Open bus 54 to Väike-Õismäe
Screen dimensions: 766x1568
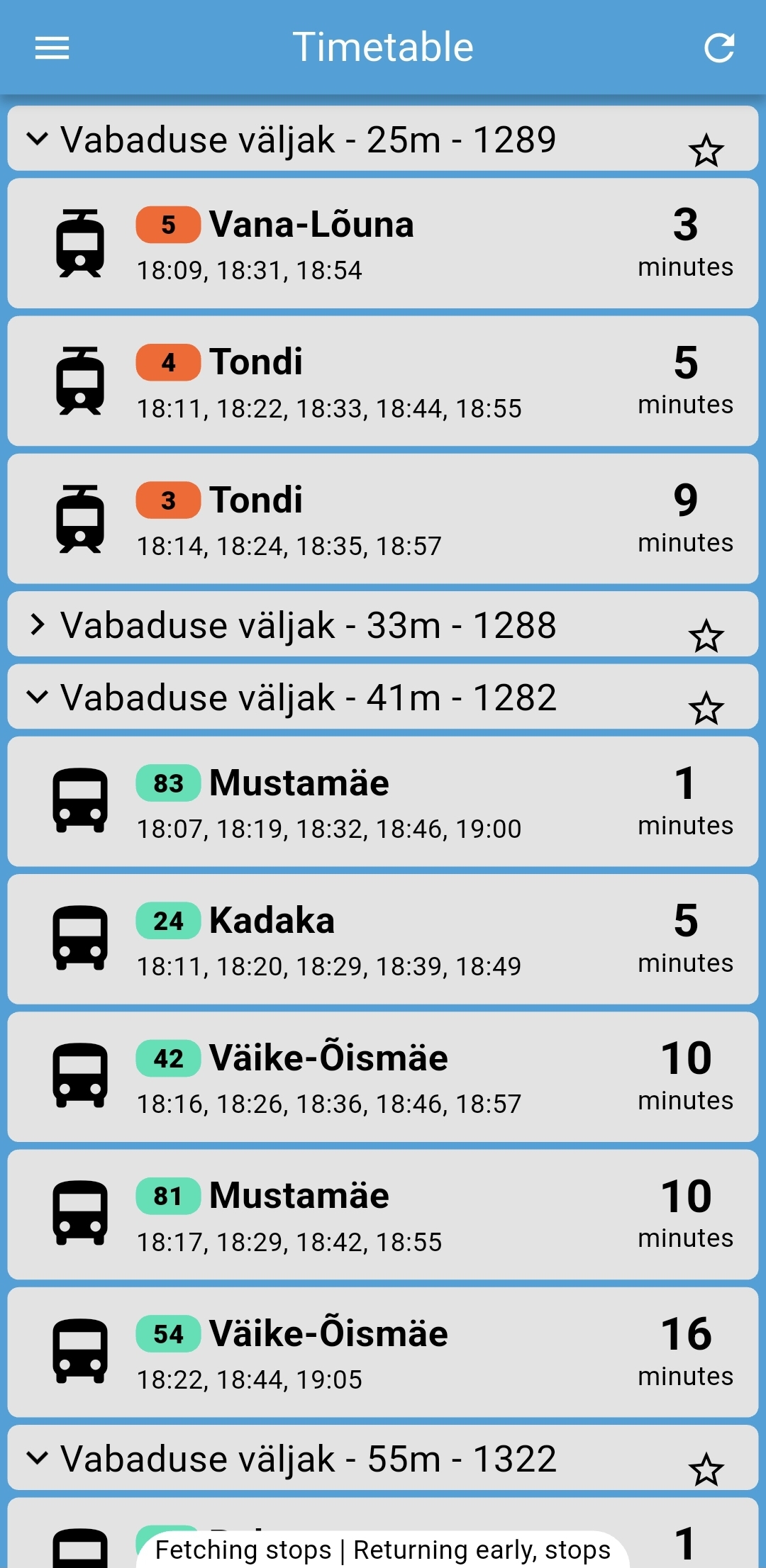[383, 1353]
